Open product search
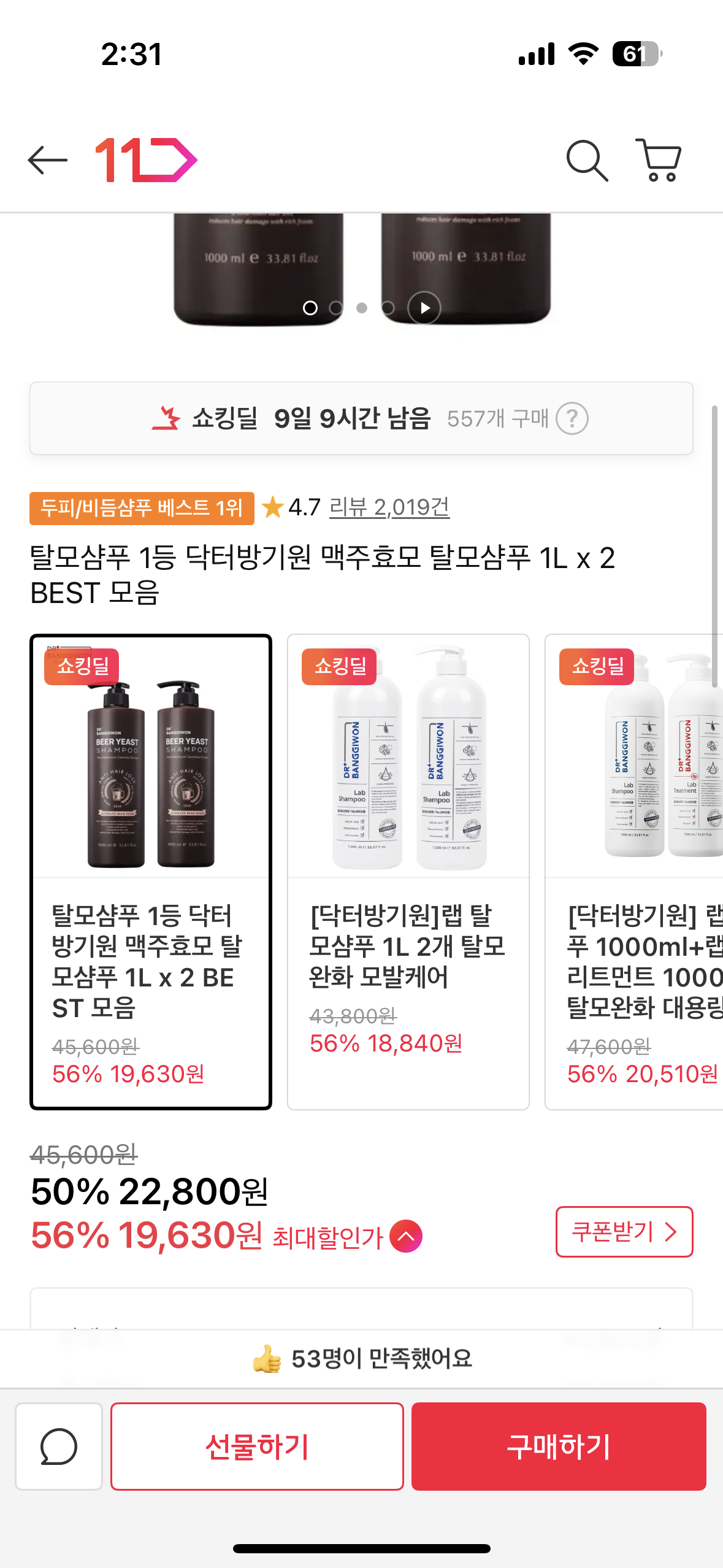This screenshot has width=723, height=1568. (586, 161)
